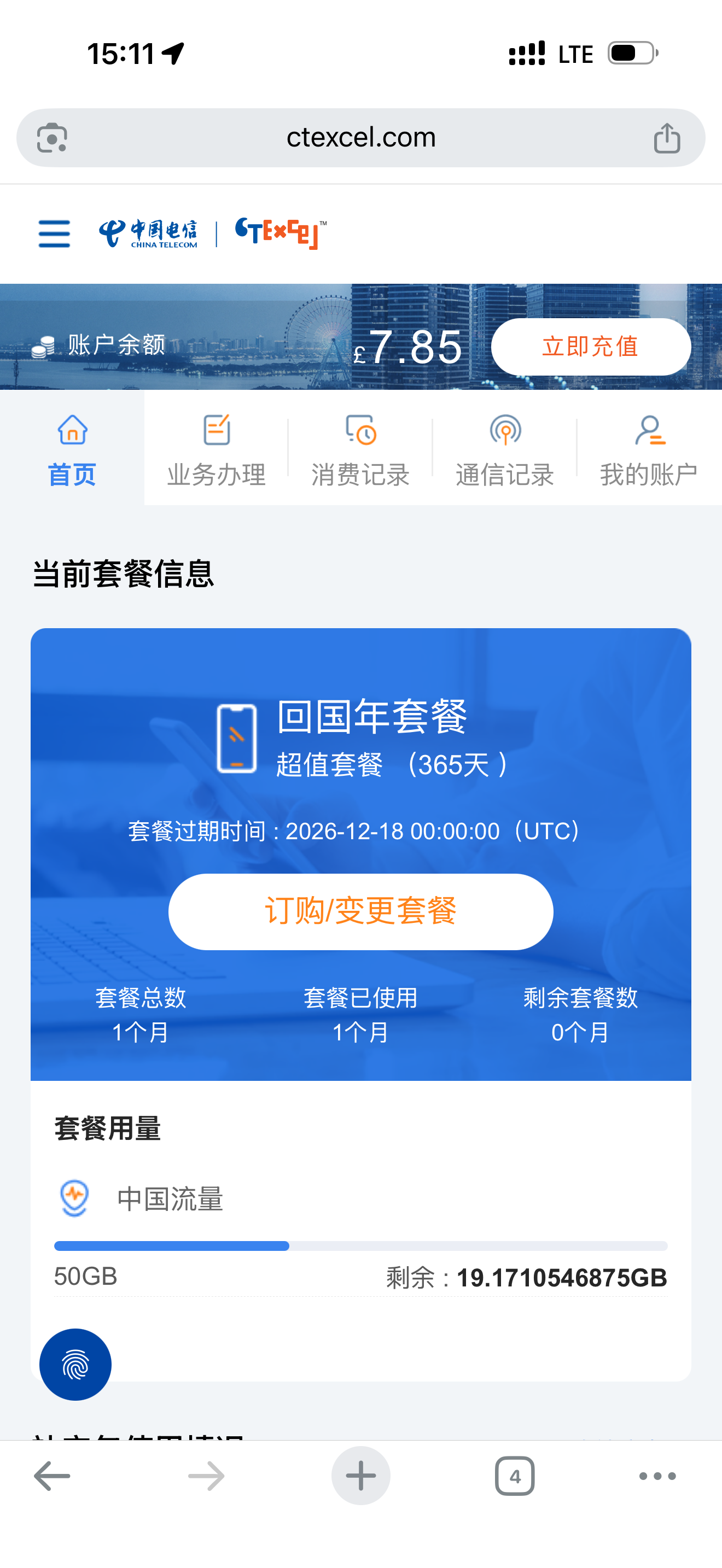Open the 通信记录 tab

point(505,449)
